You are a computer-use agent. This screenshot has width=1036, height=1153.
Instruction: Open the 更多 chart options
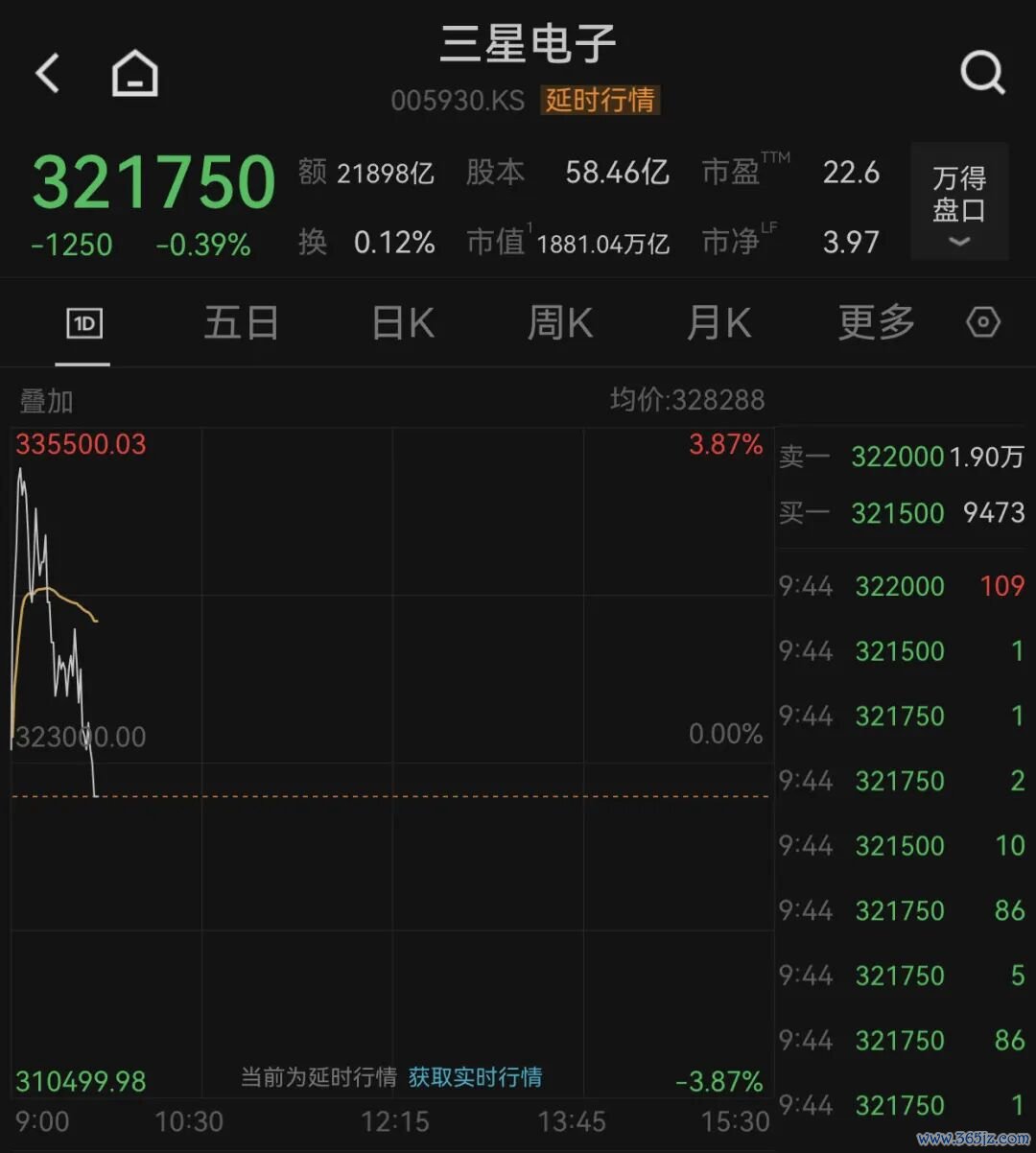tap(876, 323)
